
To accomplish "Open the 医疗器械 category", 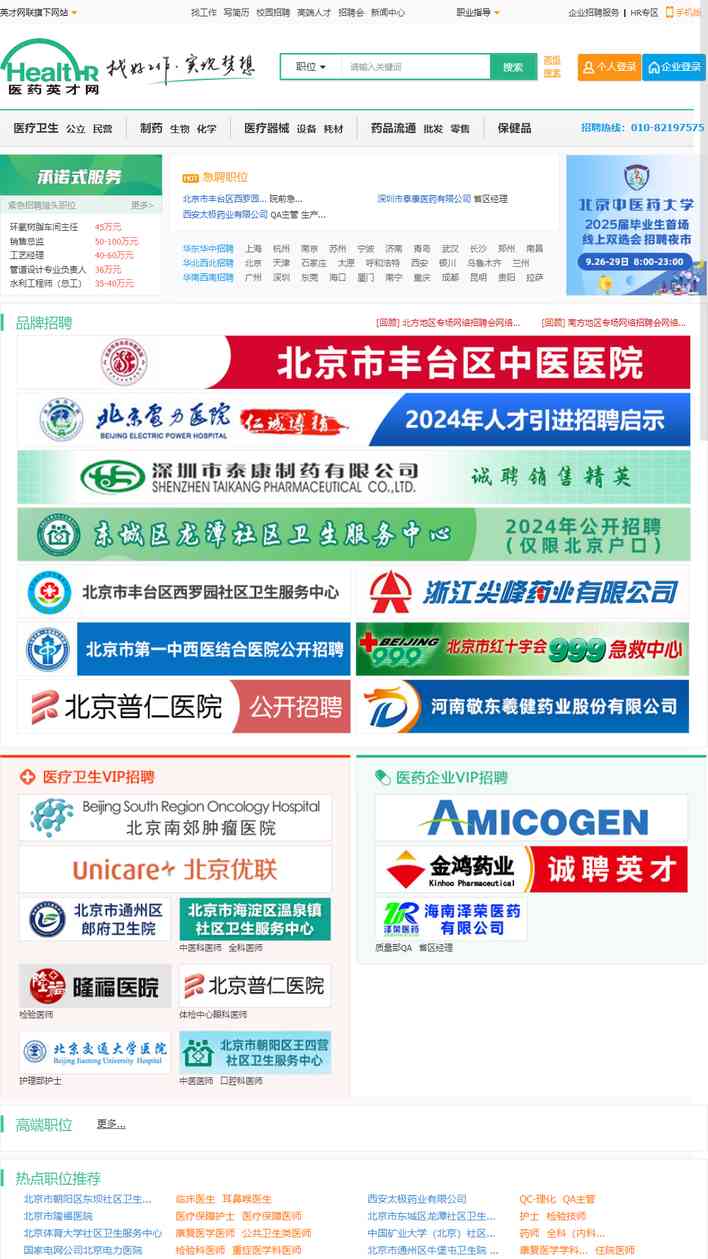I will point(266,128).
